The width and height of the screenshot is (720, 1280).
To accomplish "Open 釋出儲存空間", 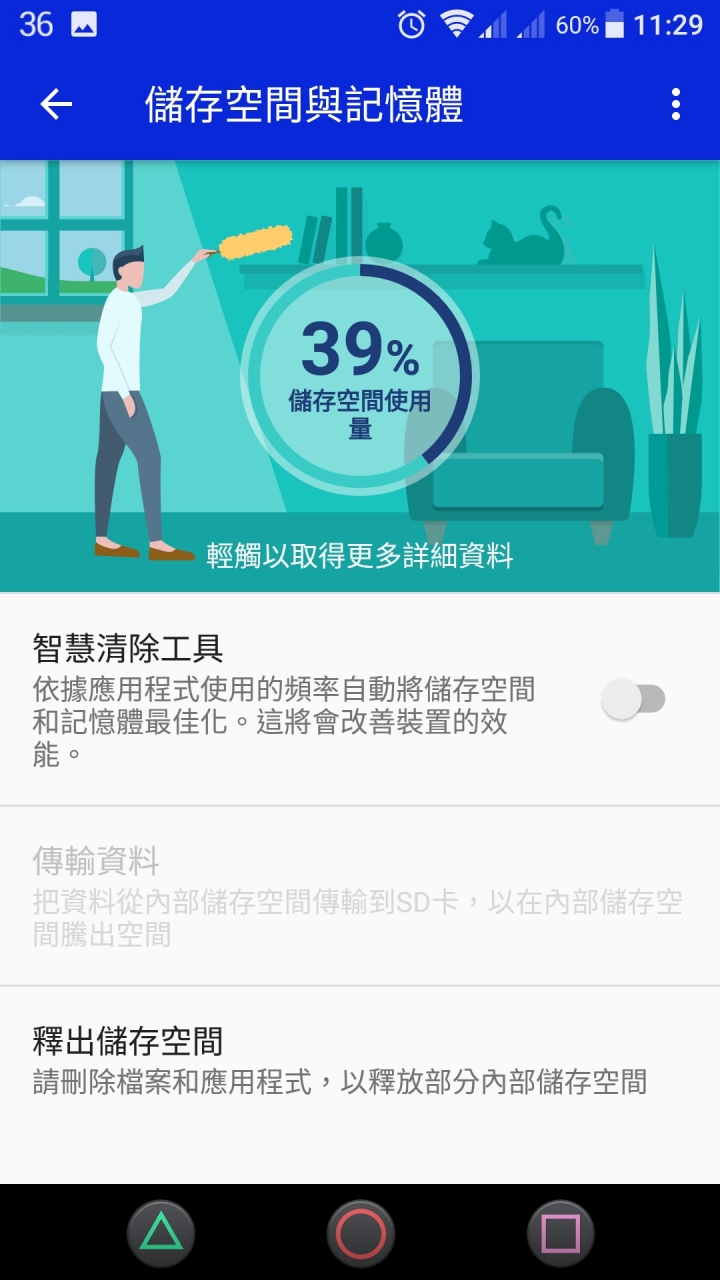I will point(340,1060).
